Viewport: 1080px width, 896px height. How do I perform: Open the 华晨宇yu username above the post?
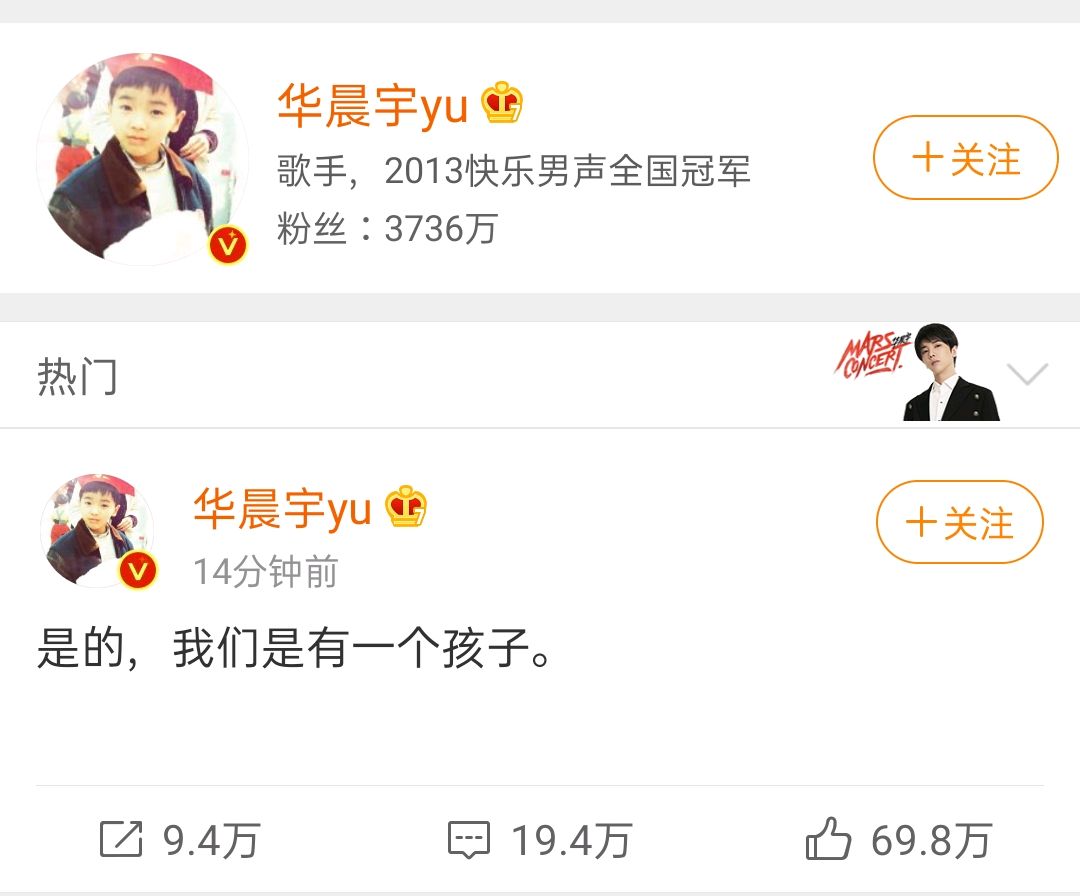[282, 509]
